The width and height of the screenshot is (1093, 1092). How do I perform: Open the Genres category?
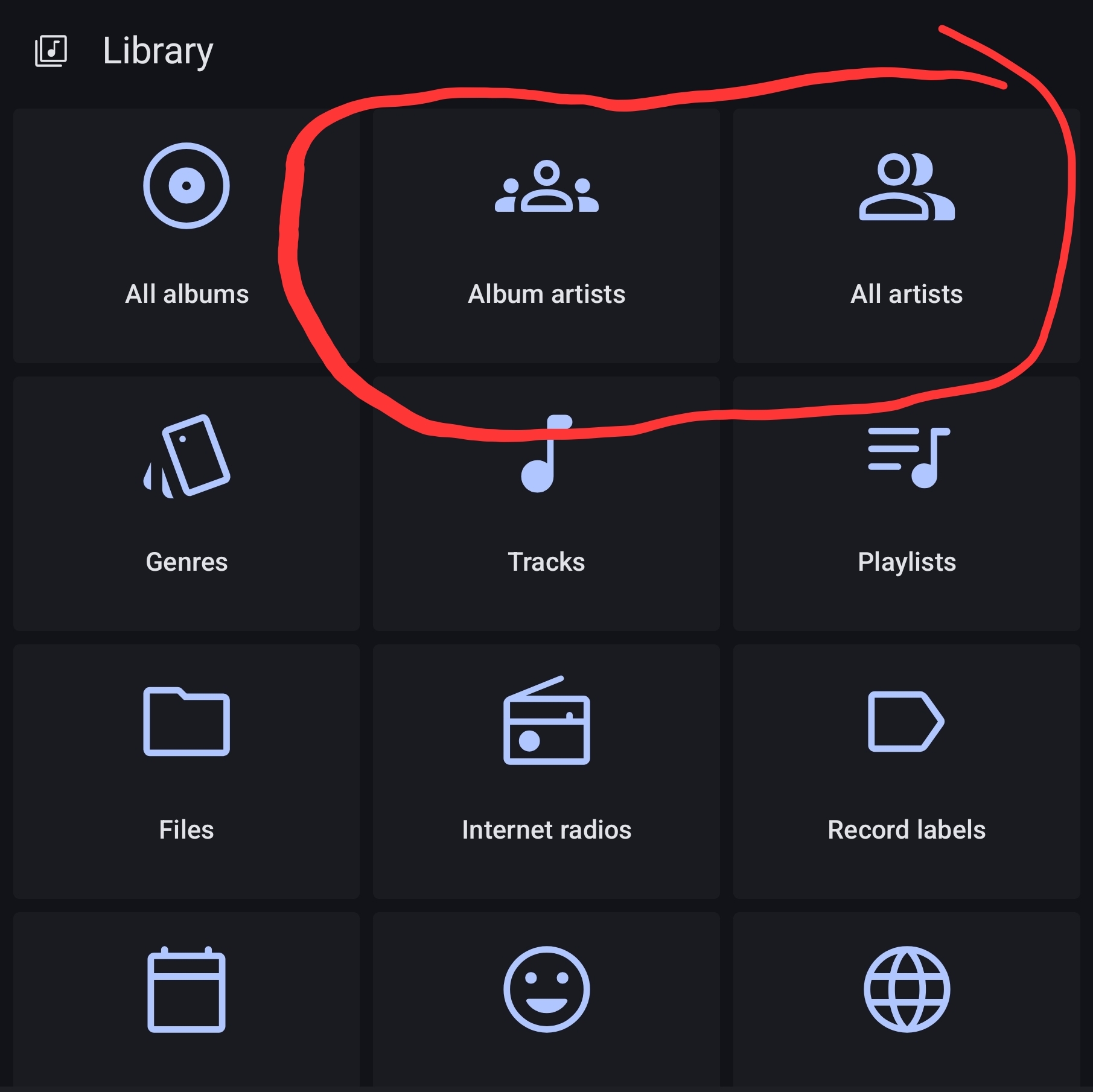click(x=186, y=503)
